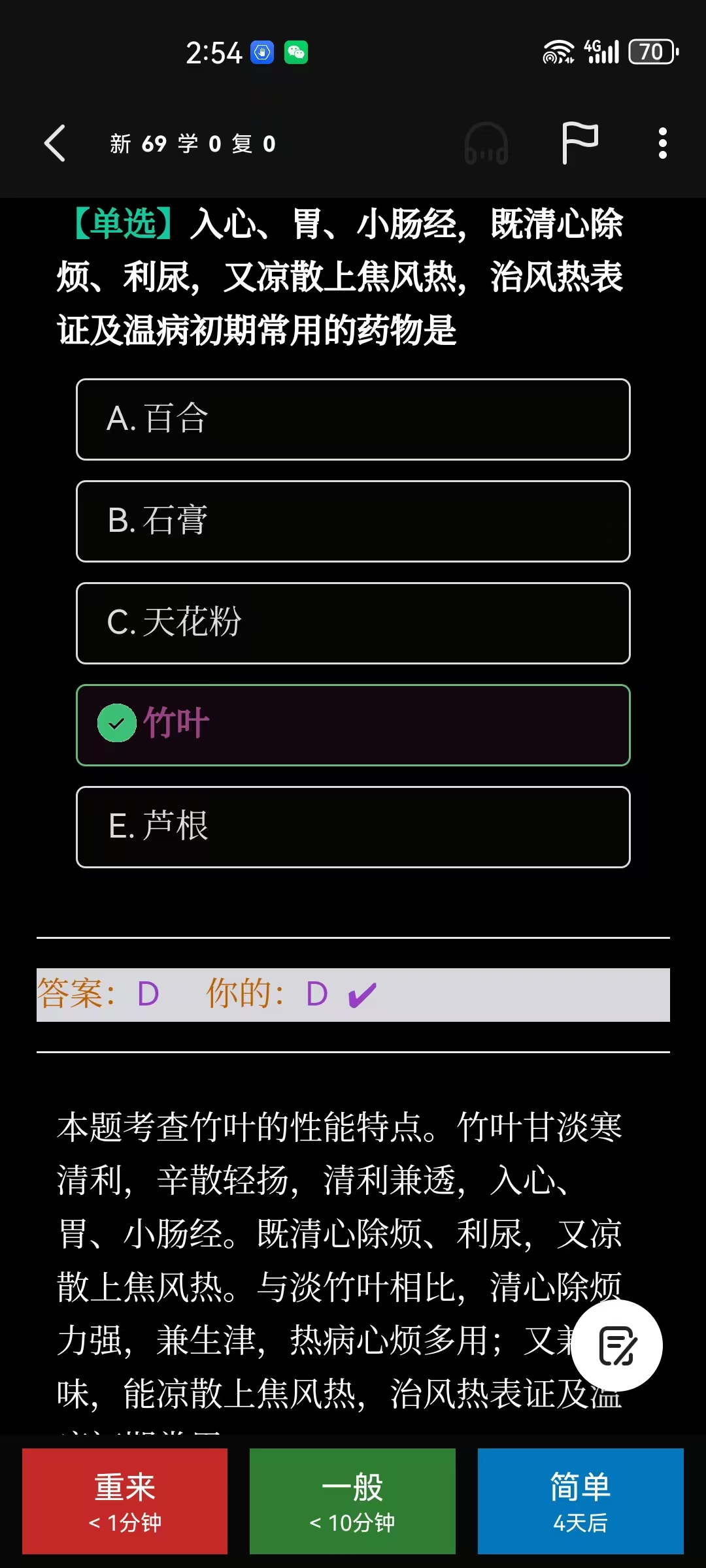
Task: Select option A. 百合
Action: (x=353, y=419)
